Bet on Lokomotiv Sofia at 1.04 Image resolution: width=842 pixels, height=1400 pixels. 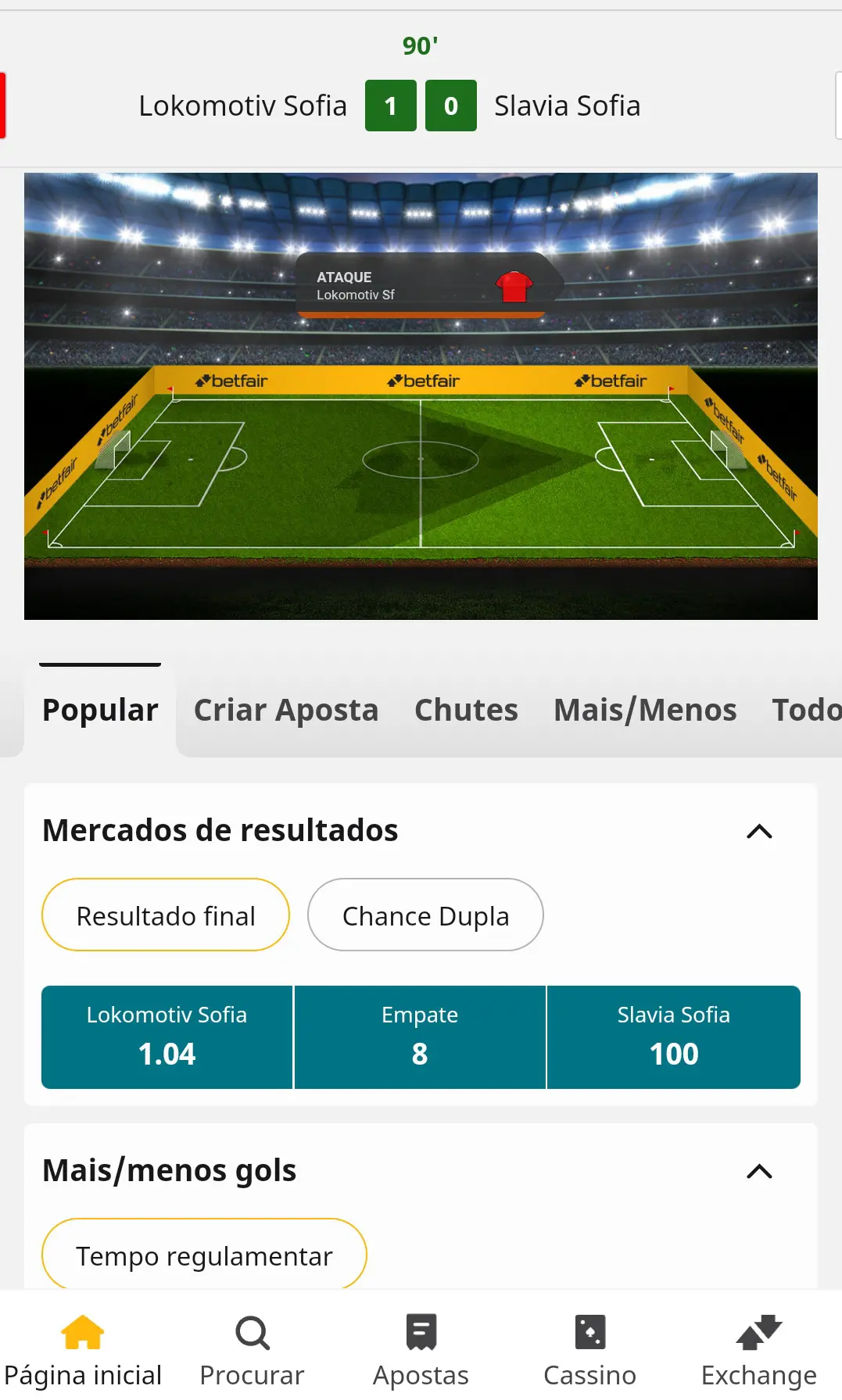pos(167,1037)
